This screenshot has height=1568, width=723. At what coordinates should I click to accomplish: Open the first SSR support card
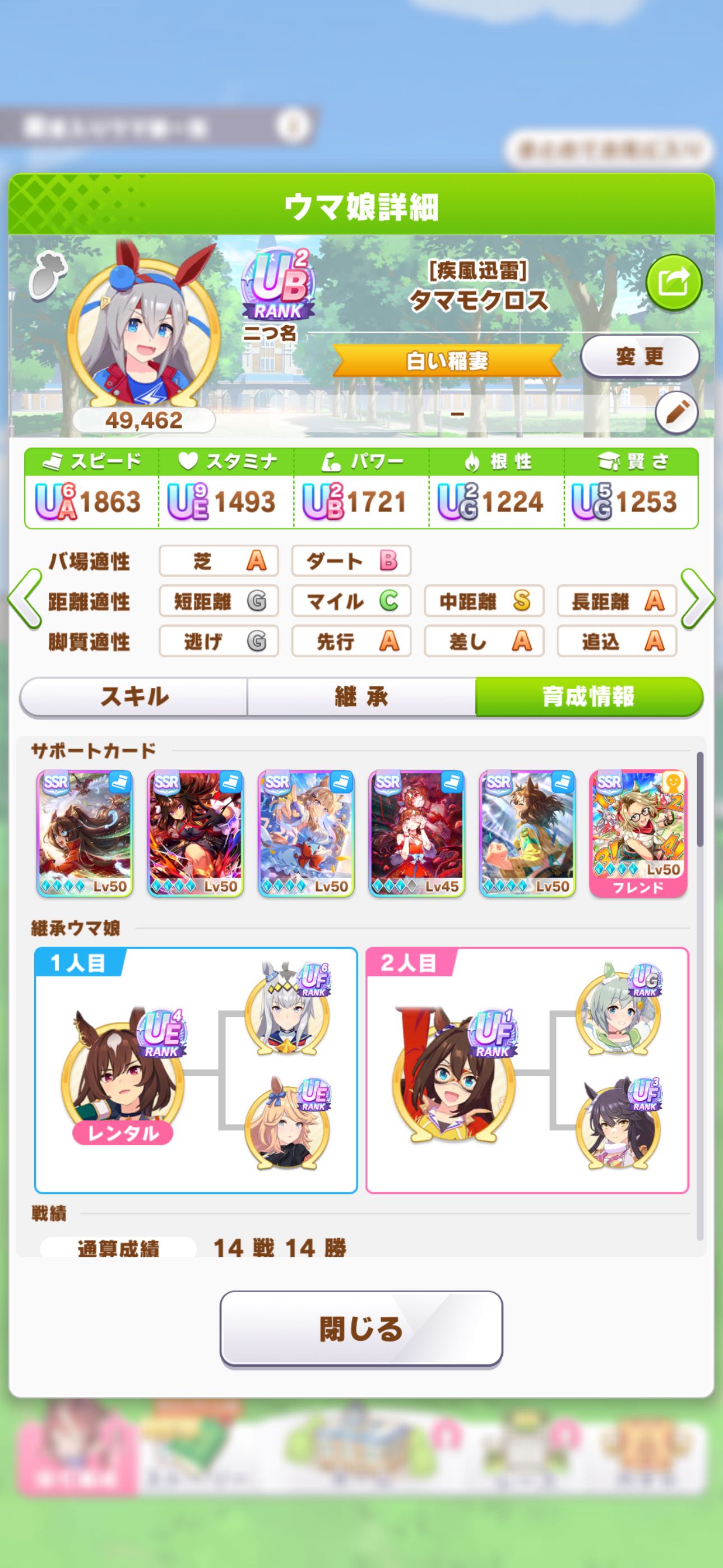[85, 833]
